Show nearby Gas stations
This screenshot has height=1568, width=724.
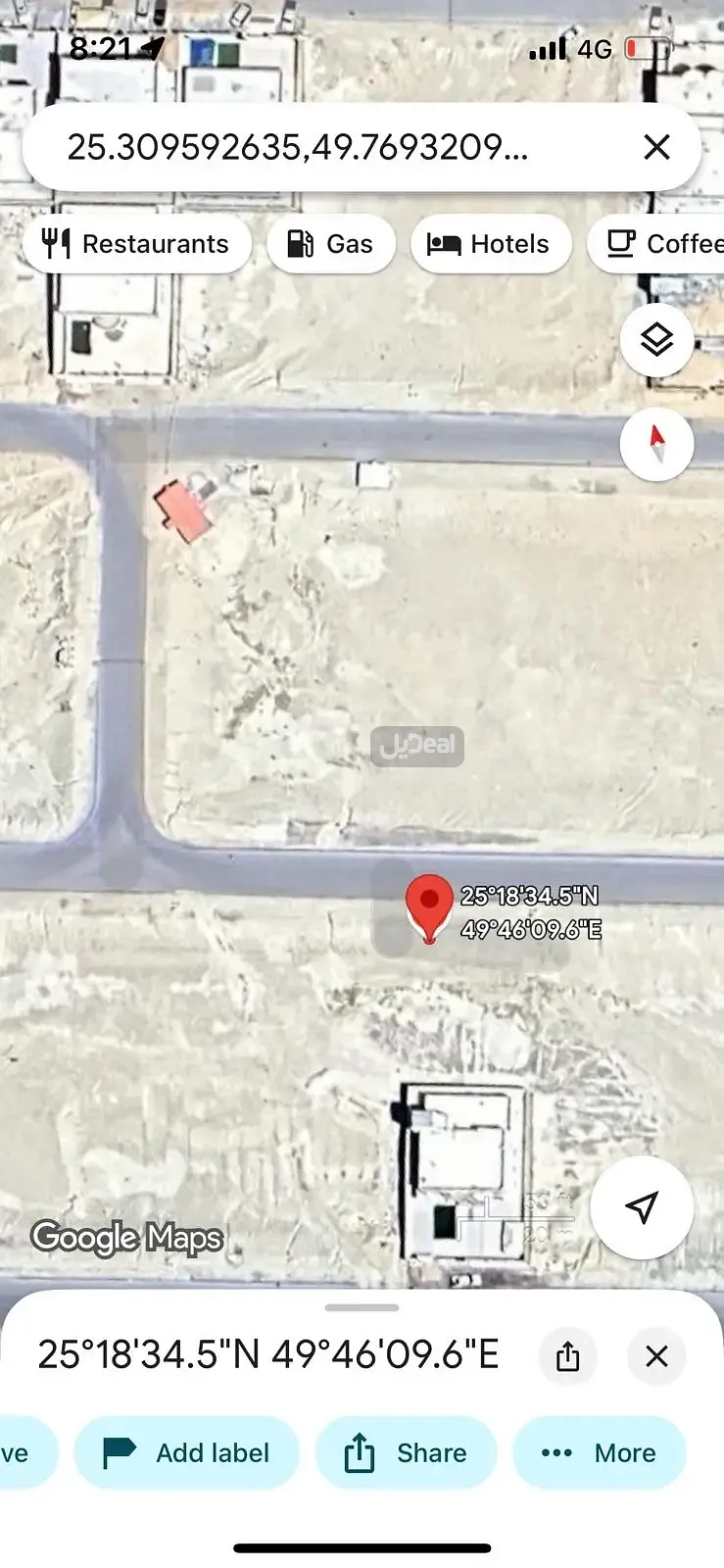(331, 244)
